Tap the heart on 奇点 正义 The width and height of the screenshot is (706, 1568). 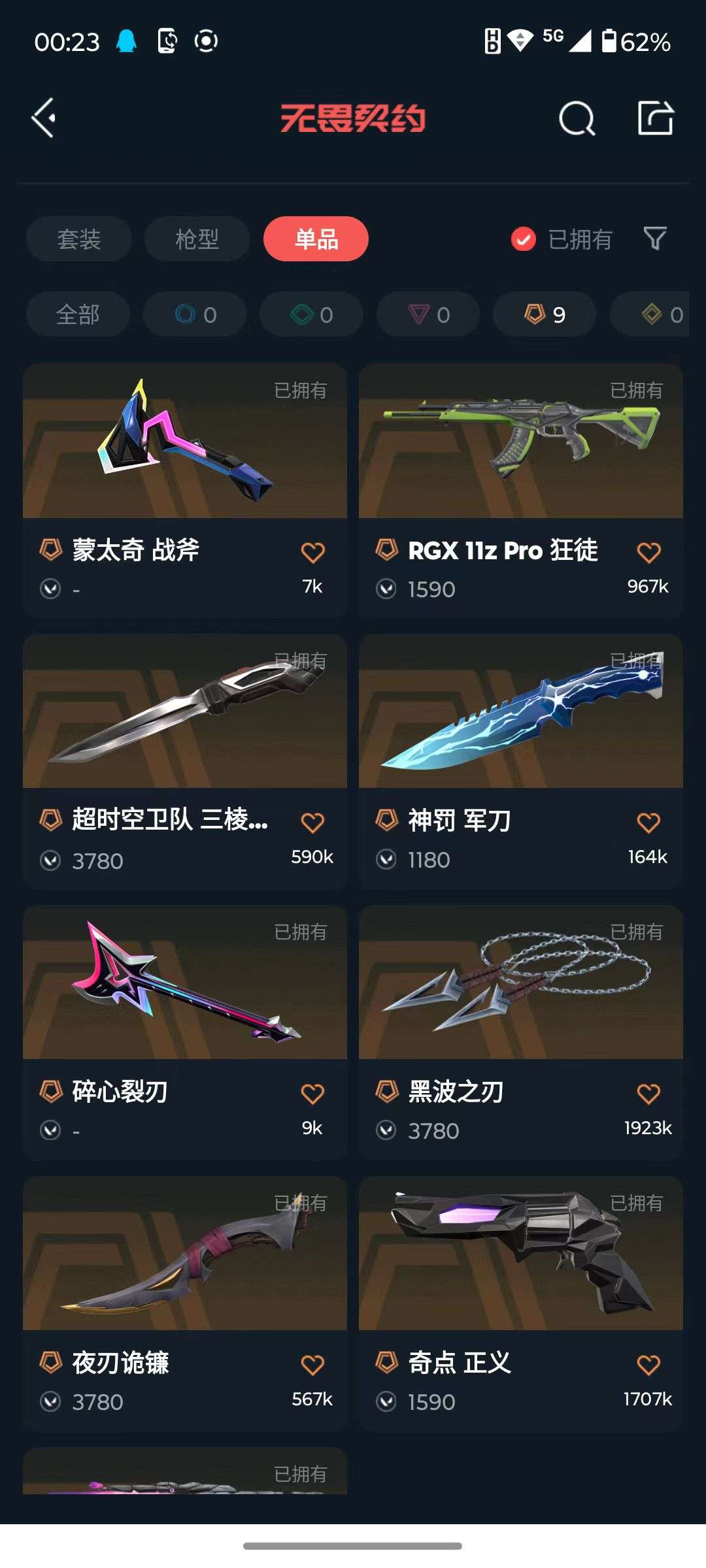pos(648,1365)
